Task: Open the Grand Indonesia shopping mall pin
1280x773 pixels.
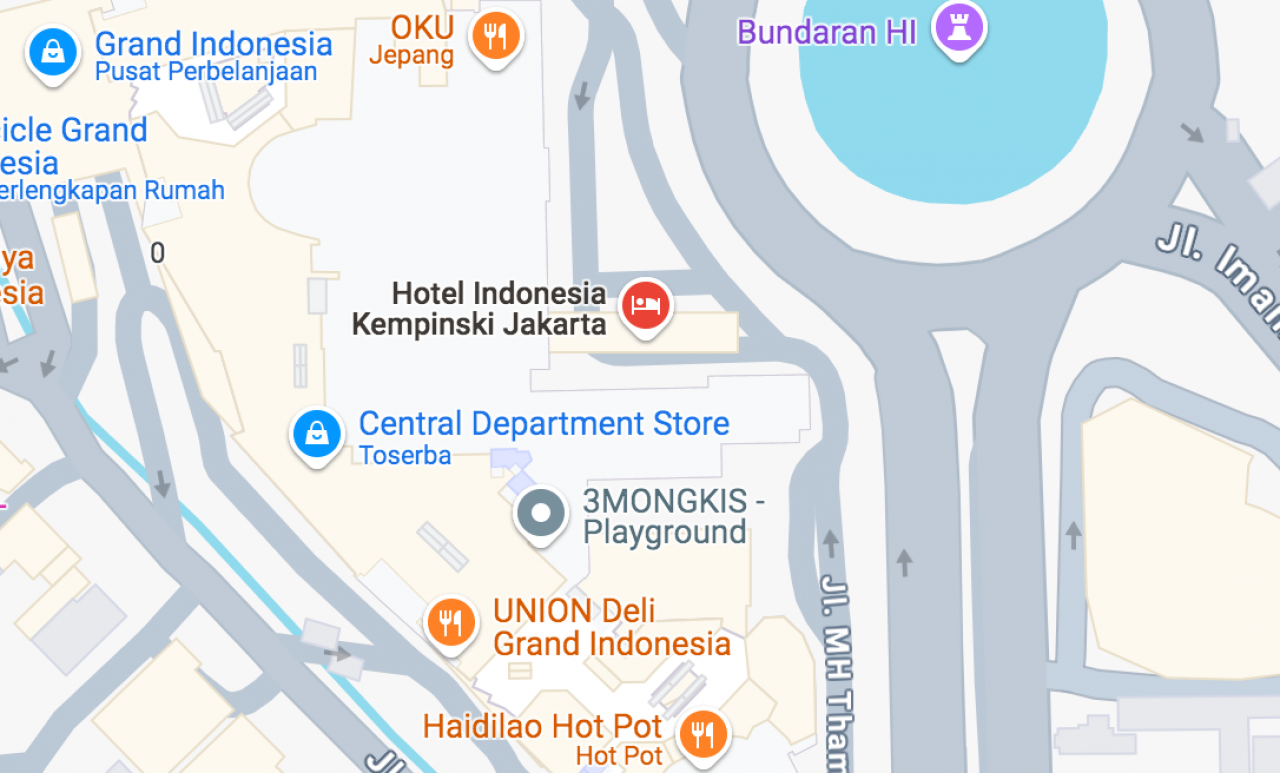Action: click(53, 50)
